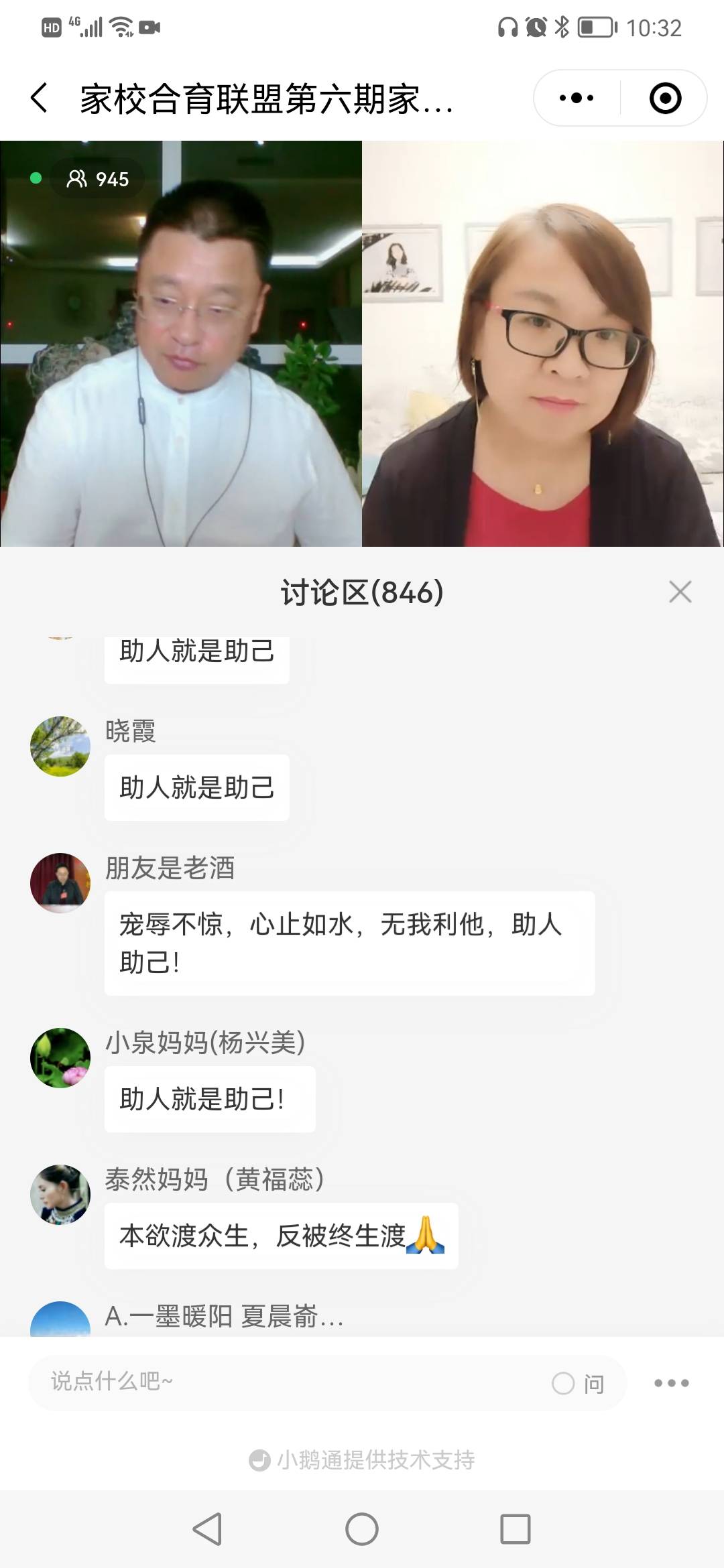Select the 讨论区(846) panel header
This screenshot has width=724, height=1568.
pyautogui.click(x=362, y=593)
